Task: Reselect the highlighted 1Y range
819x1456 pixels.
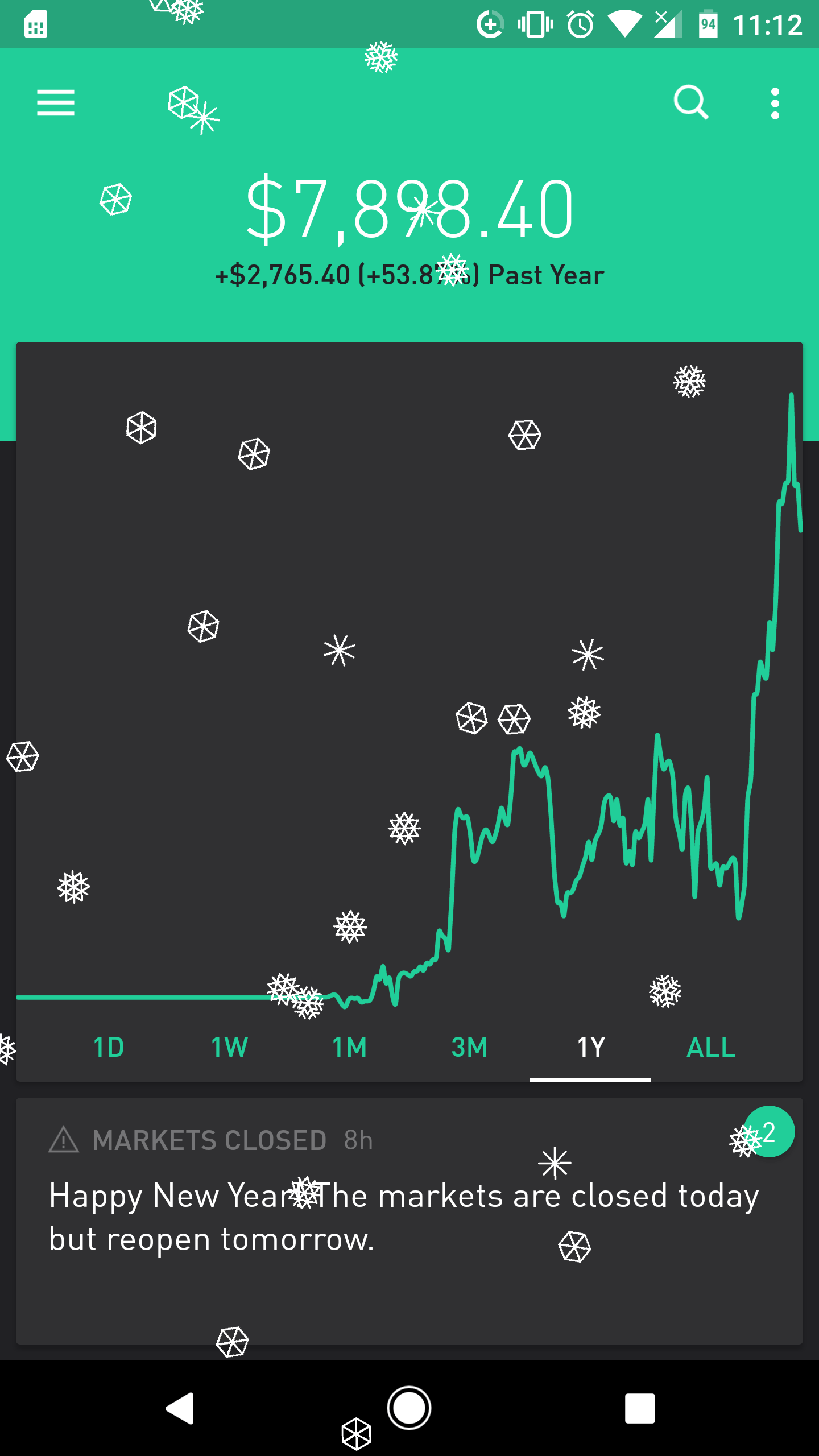Action: [x=590, y=1046]
